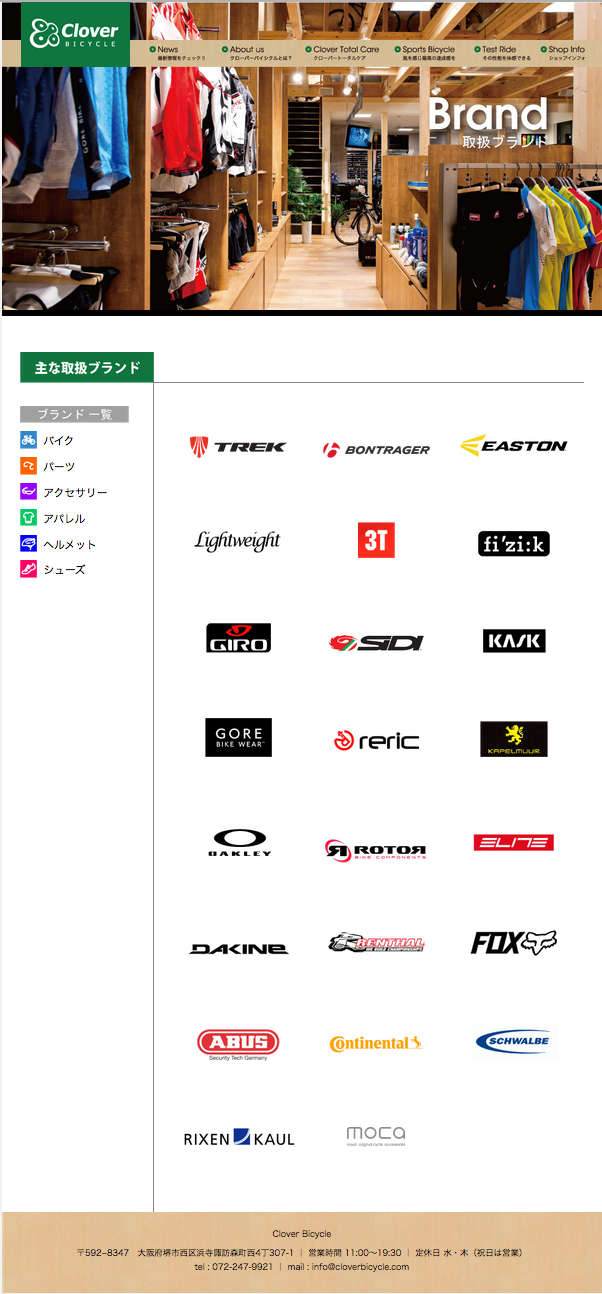Tap the GIRO brand logo
This screenshot has height=1294, width=602.
coord(238,638)
